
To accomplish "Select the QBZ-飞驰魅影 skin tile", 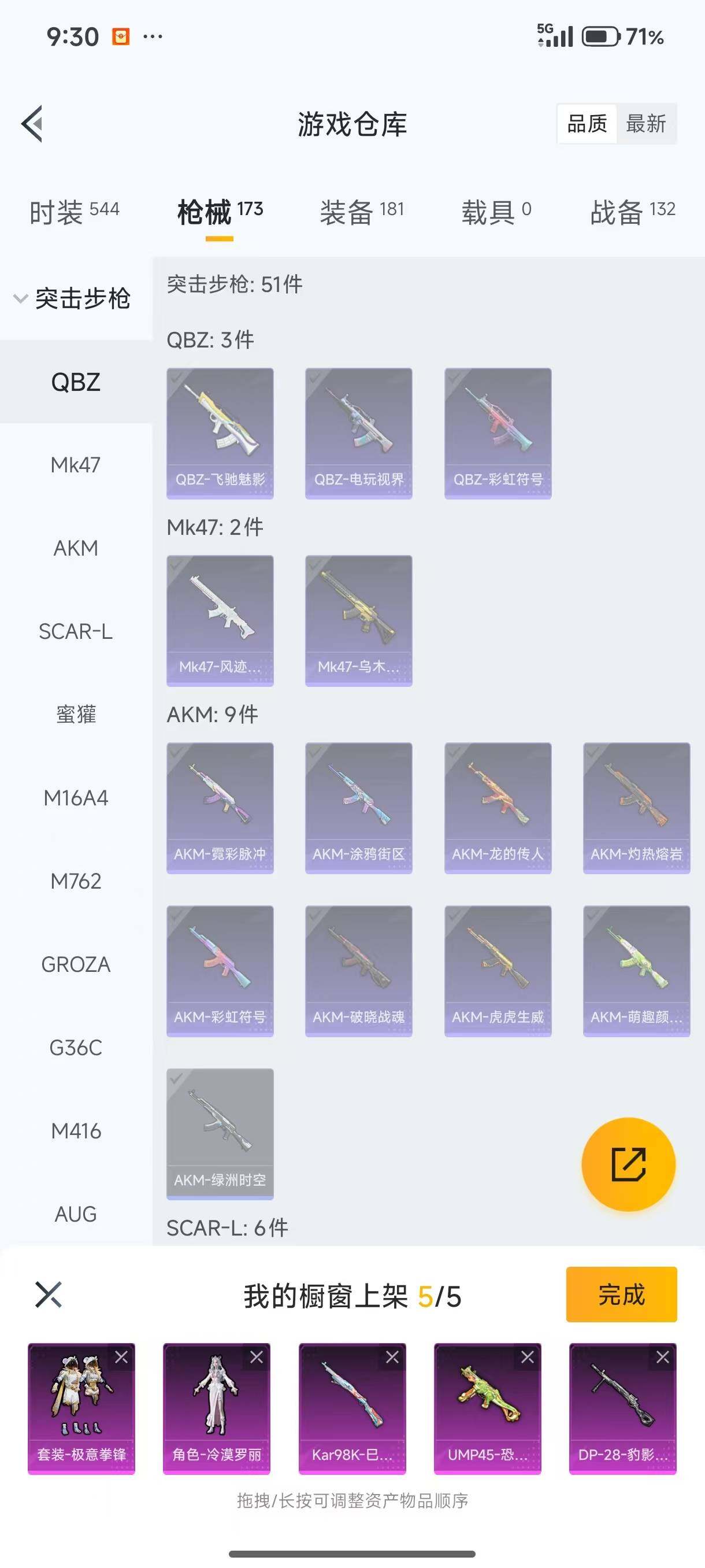I will [220, 433].
